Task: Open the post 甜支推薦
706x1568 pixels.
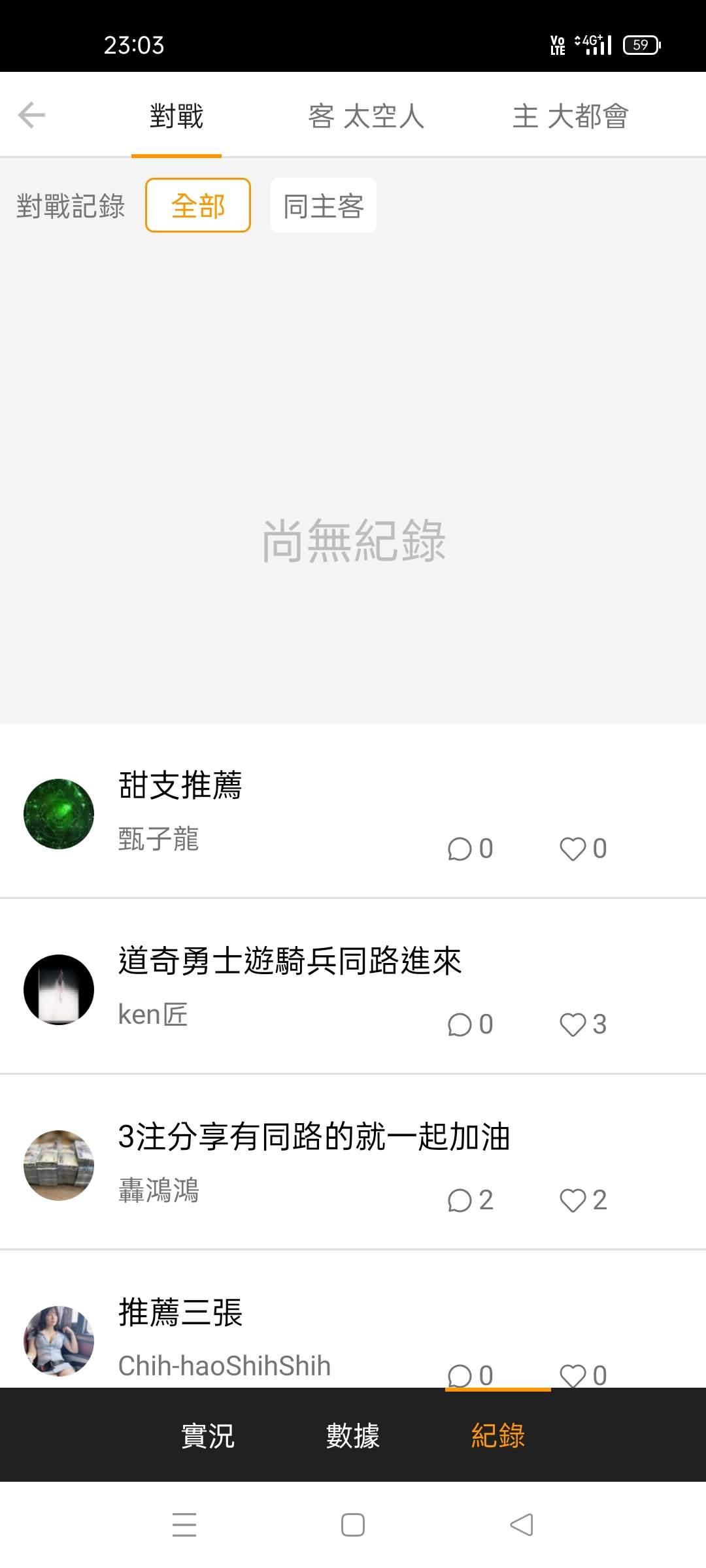Action: pyautogui.click(x=180, y=785)
